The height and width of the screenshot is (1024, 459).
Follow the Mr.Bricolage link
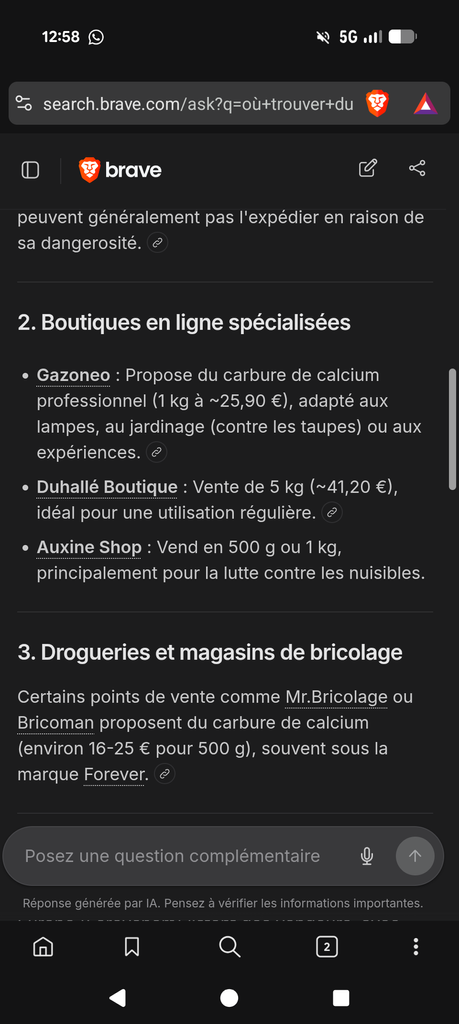(x=336, y=697)
